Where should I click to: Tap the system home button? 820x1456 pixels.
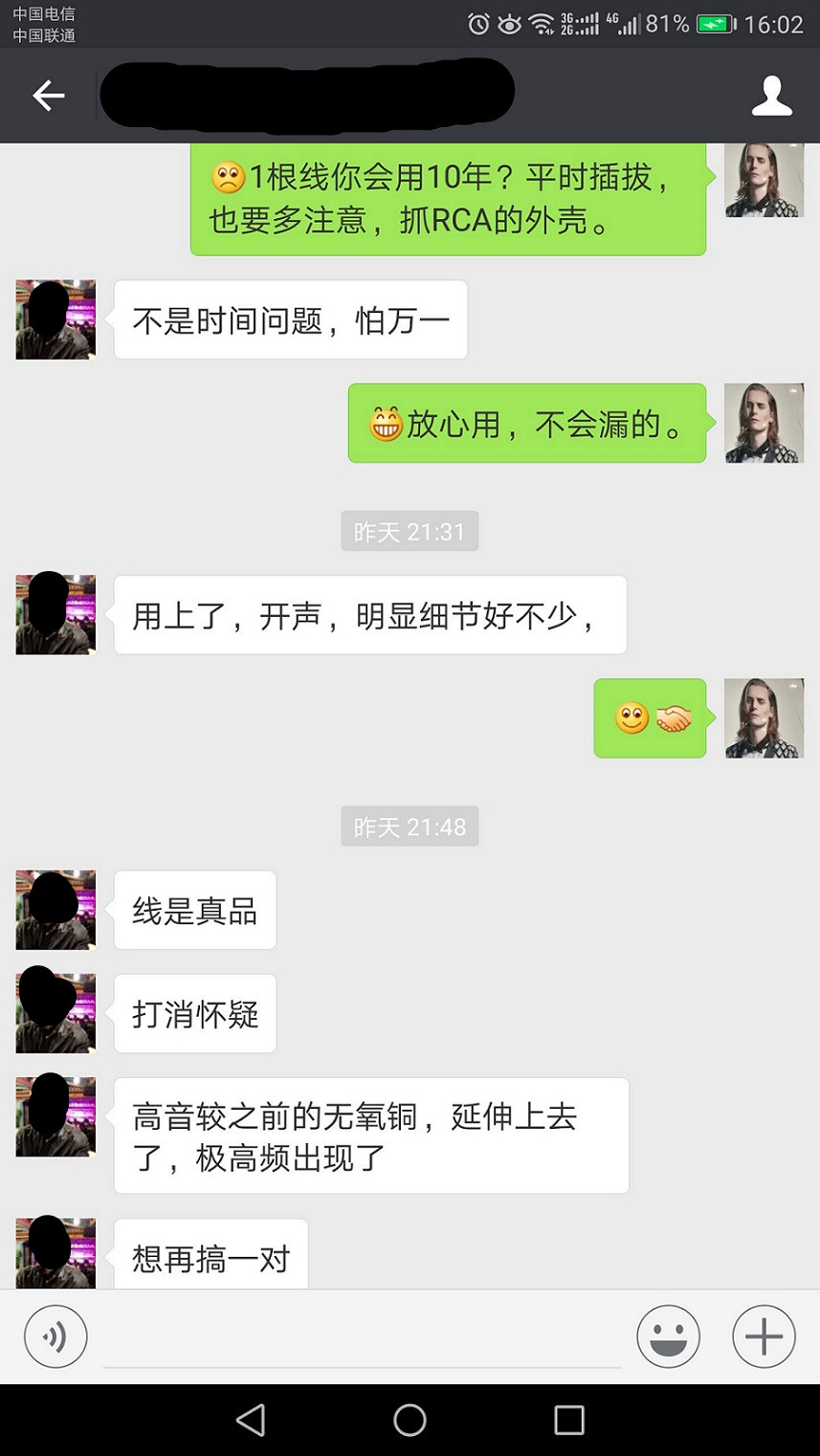point(410,1420)
